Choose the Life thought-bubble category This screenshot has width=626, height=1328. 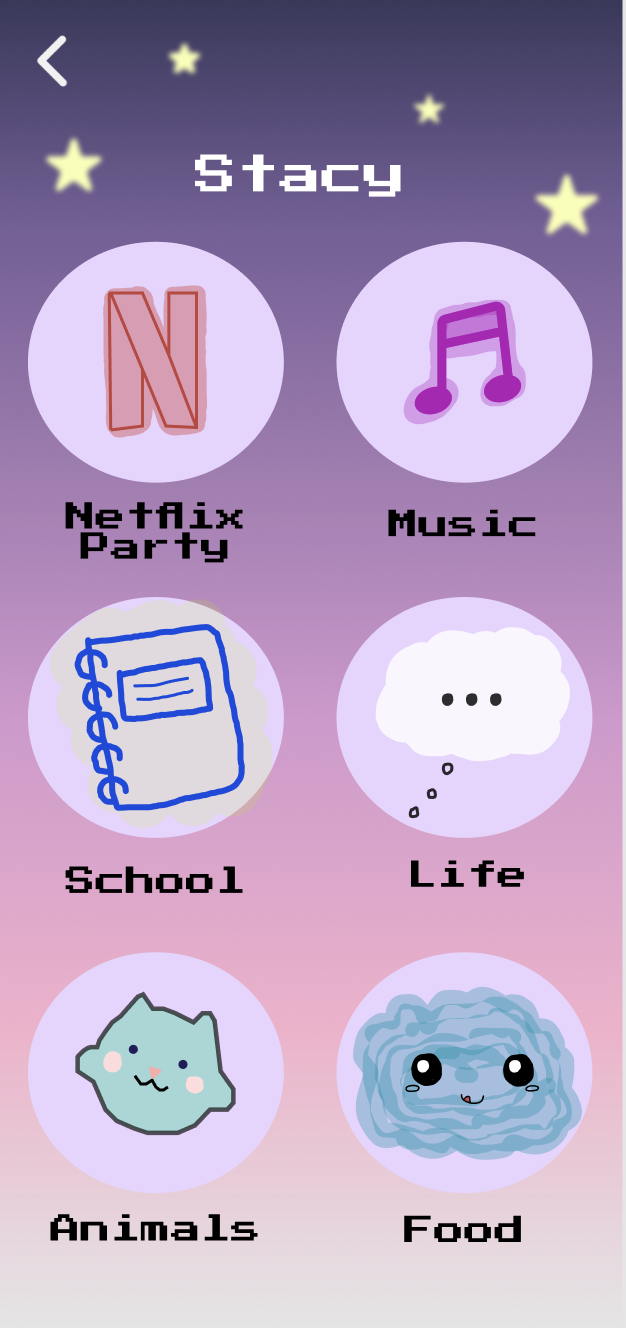click(464, 717)
